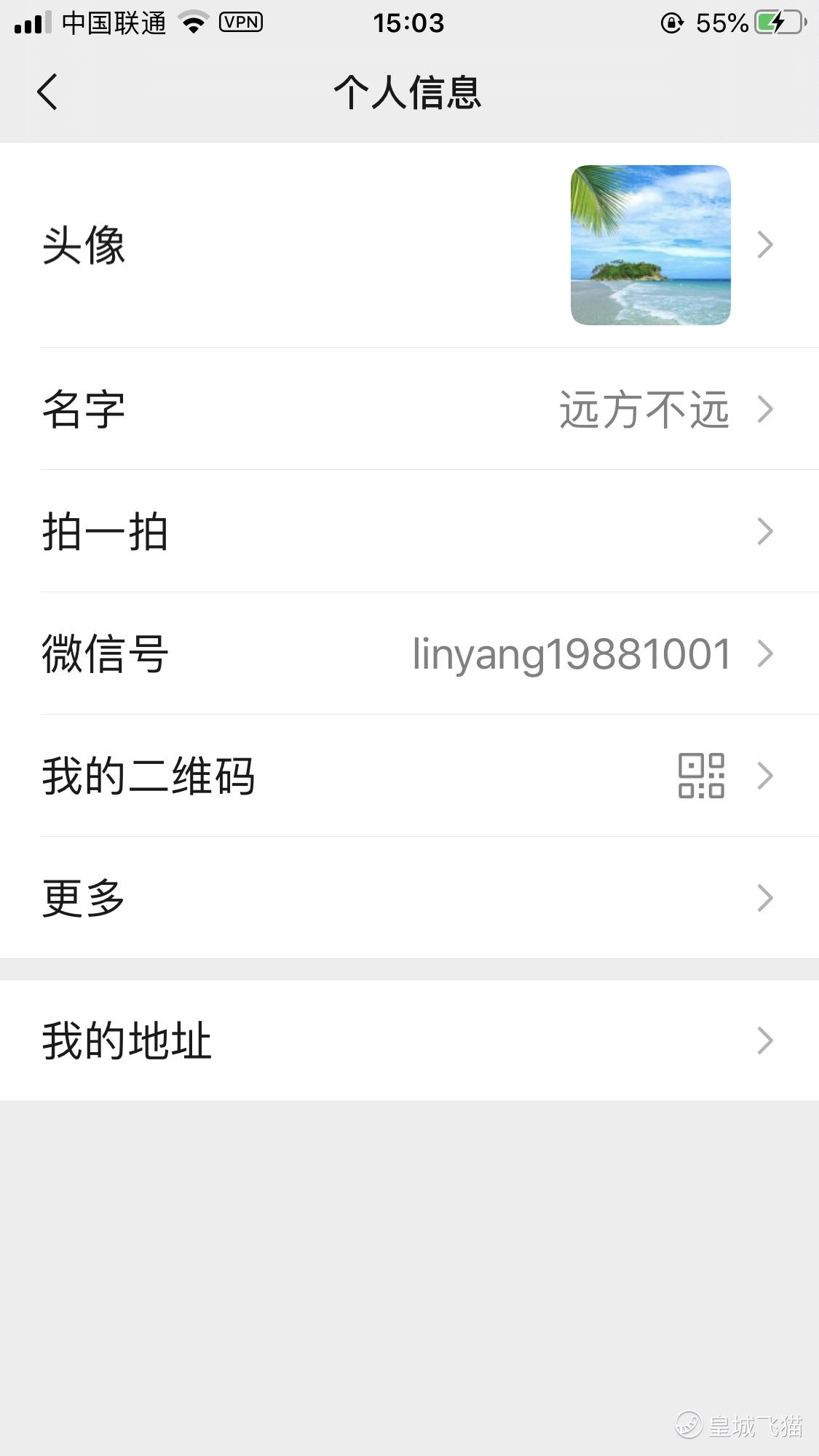Open 我的地址
Screen dimensions: 819x1456
tap(409, 1041)
